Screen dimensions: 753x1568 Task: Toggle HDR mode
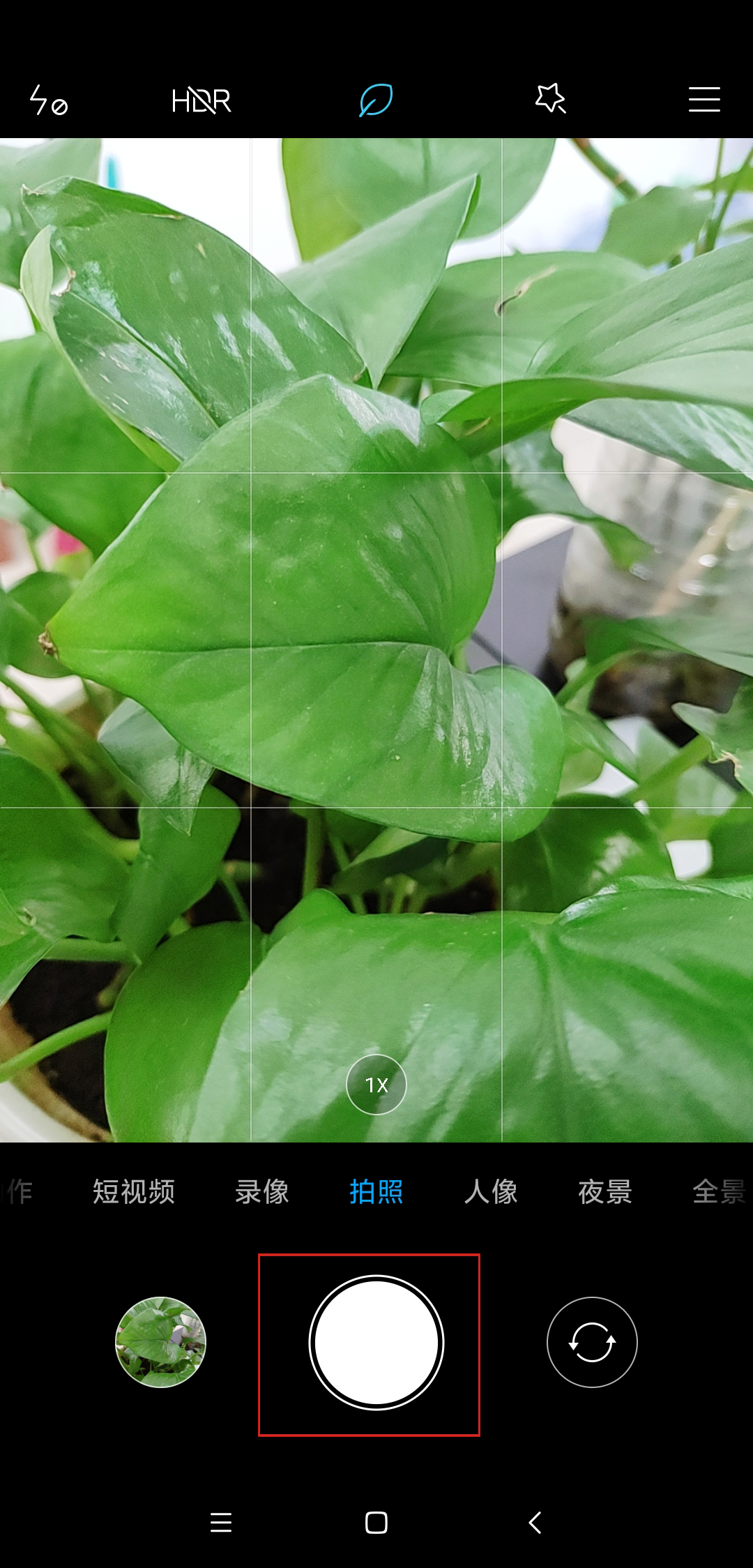tap(201, 100)
